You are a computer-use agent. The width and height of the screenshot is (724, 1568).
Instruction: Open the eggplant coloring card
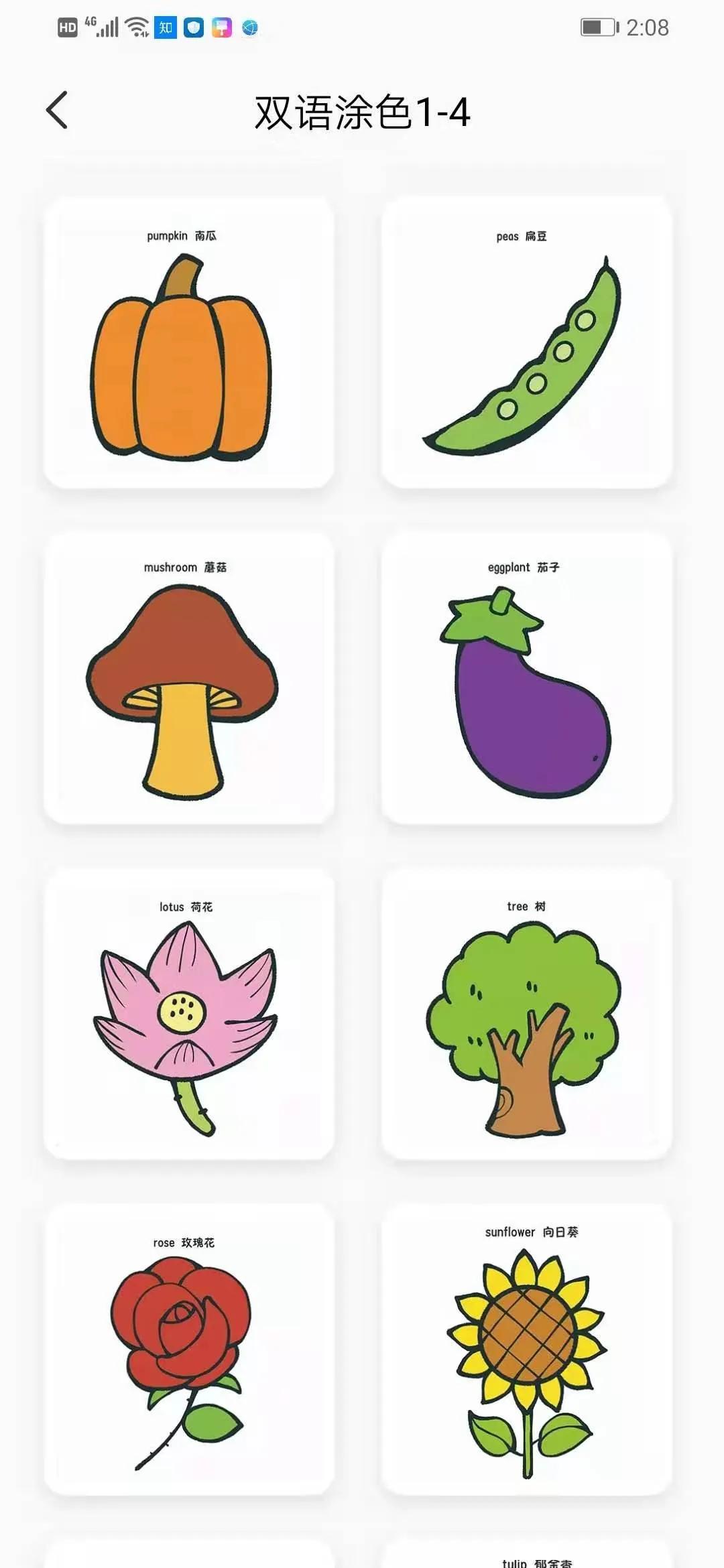(x=526, y=678)
